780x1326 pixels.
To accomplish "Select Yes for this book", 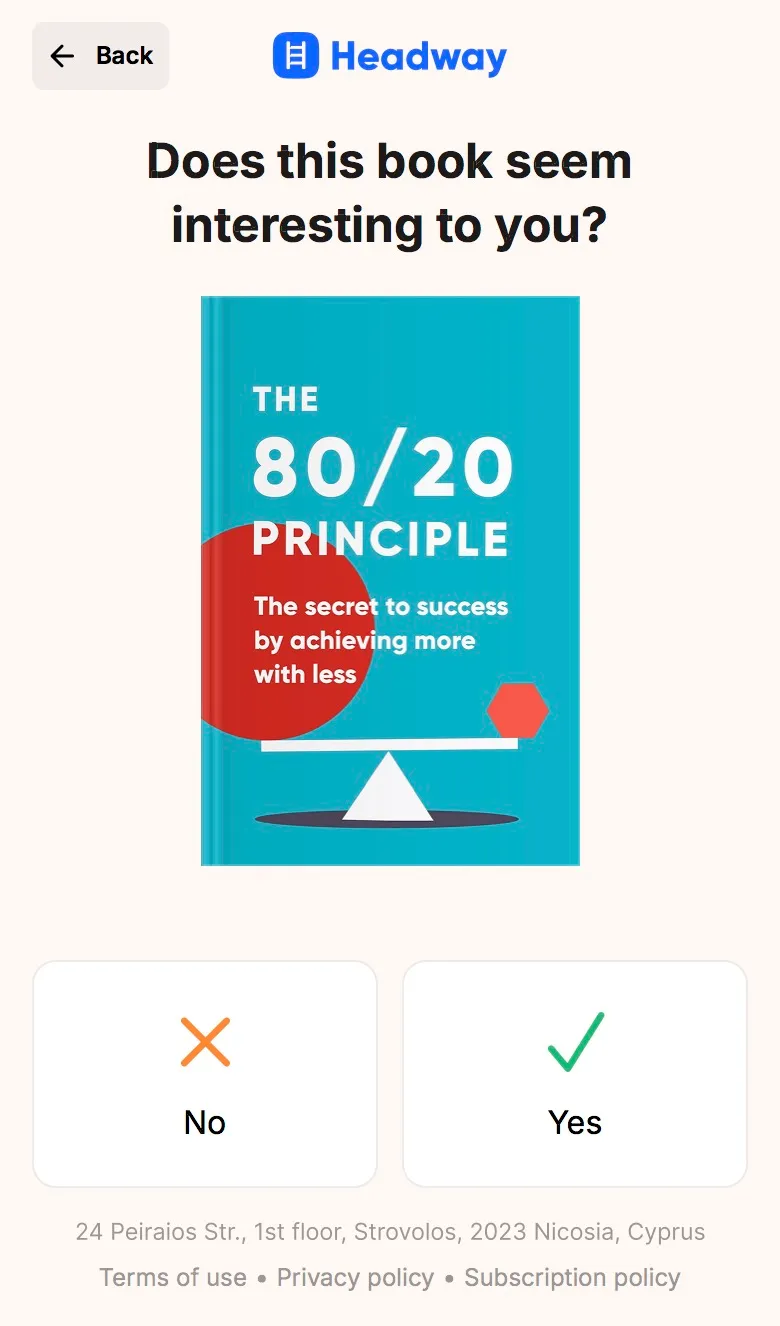I will pos(575,1074).
